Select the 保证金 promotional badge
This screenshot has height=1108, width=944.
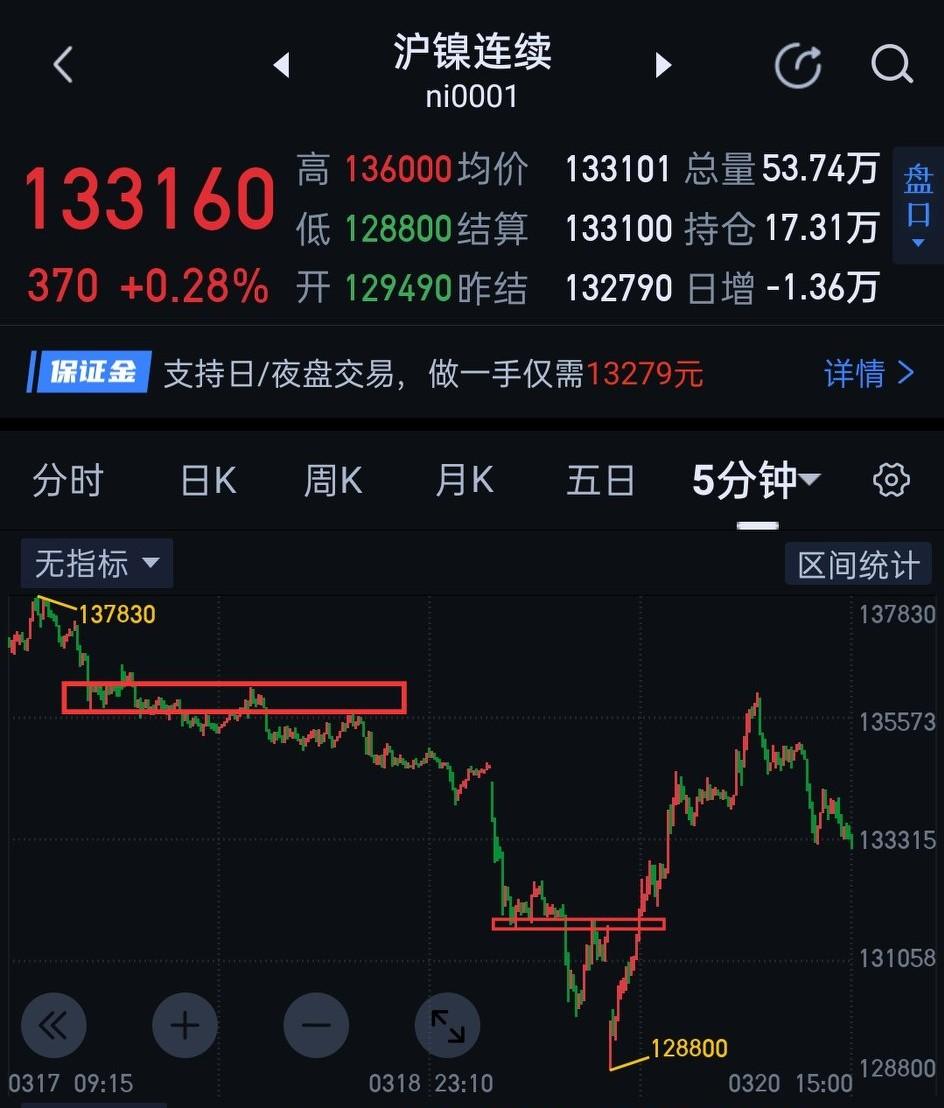pos(88,373)
